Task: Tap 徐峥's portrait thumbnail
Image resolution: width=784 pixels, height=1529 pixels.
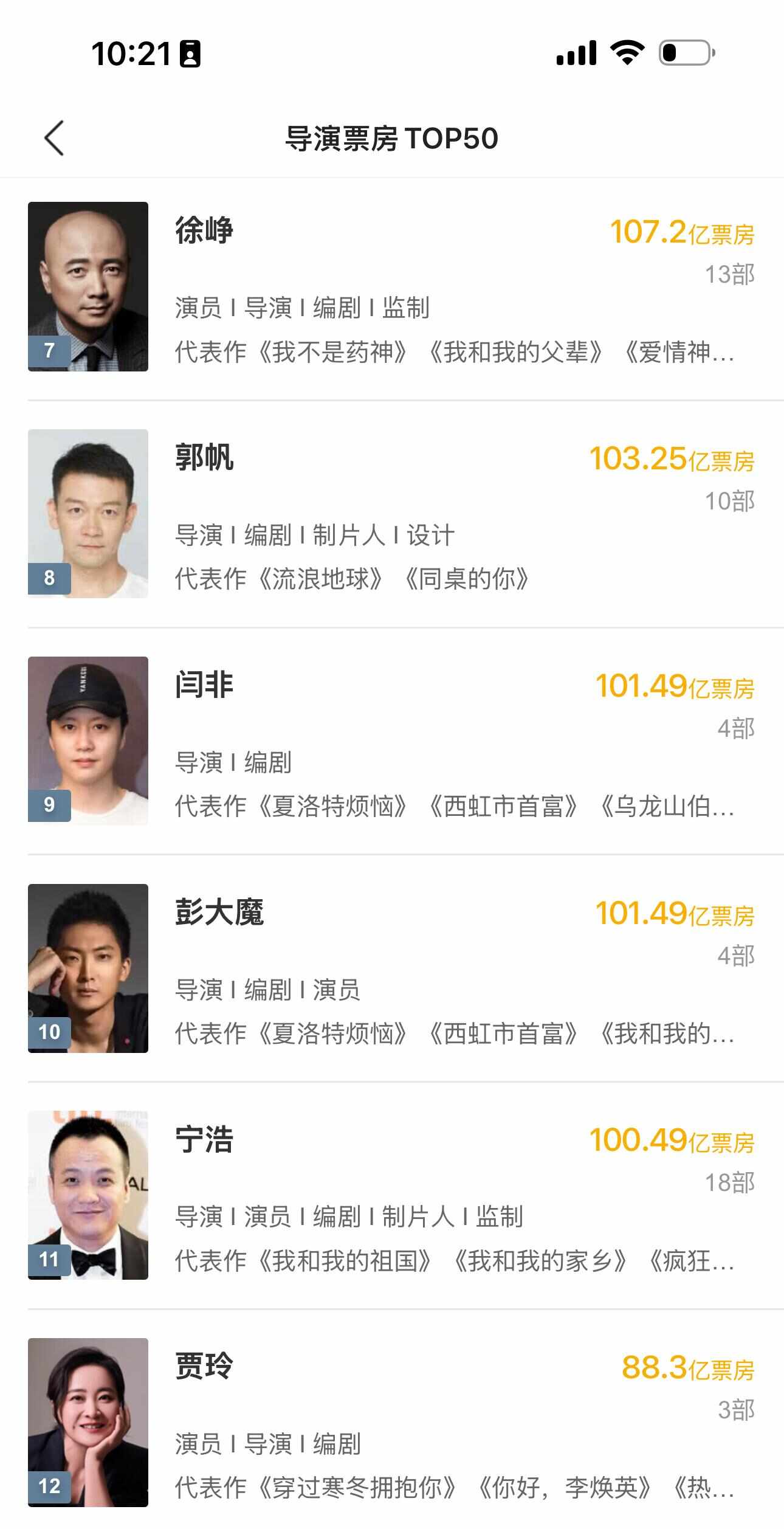Action: pos(88,286)
